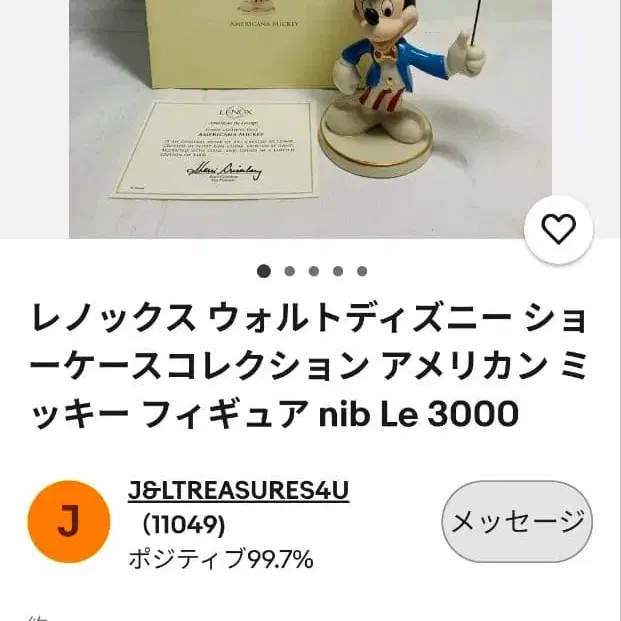Open seller J&LTREASURES4U profile link
This screenshot has width=621, height=621.
point(238,490)
